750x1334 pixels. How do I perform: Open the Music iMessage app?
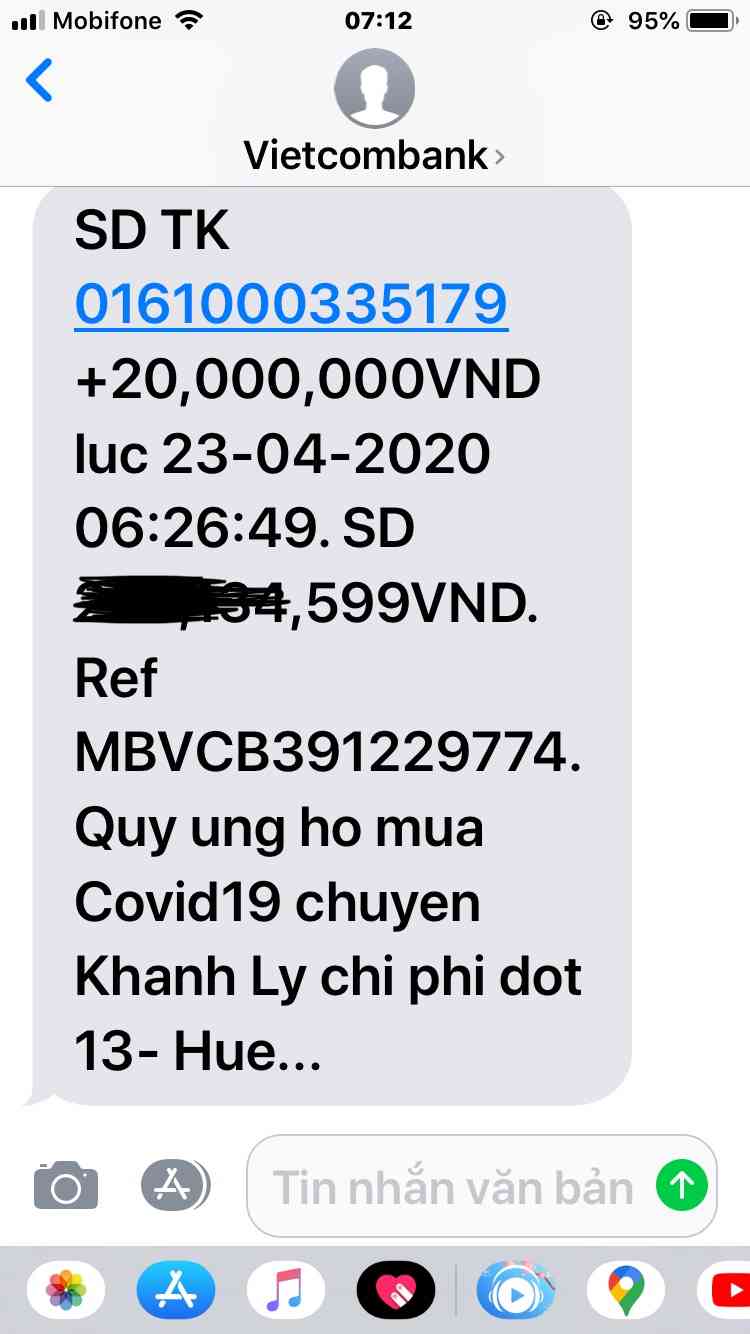(x=286, y=1291)
